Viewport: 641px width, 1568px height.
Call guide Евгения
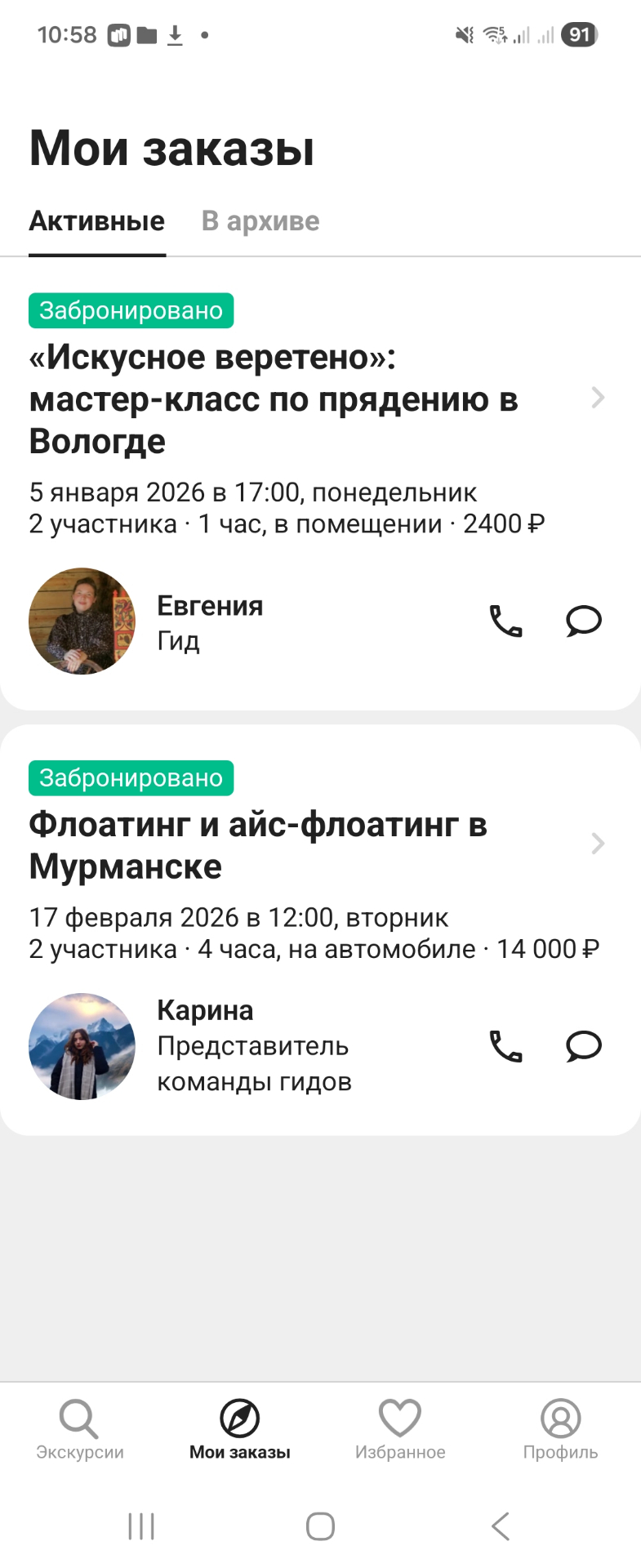[505, 621]
